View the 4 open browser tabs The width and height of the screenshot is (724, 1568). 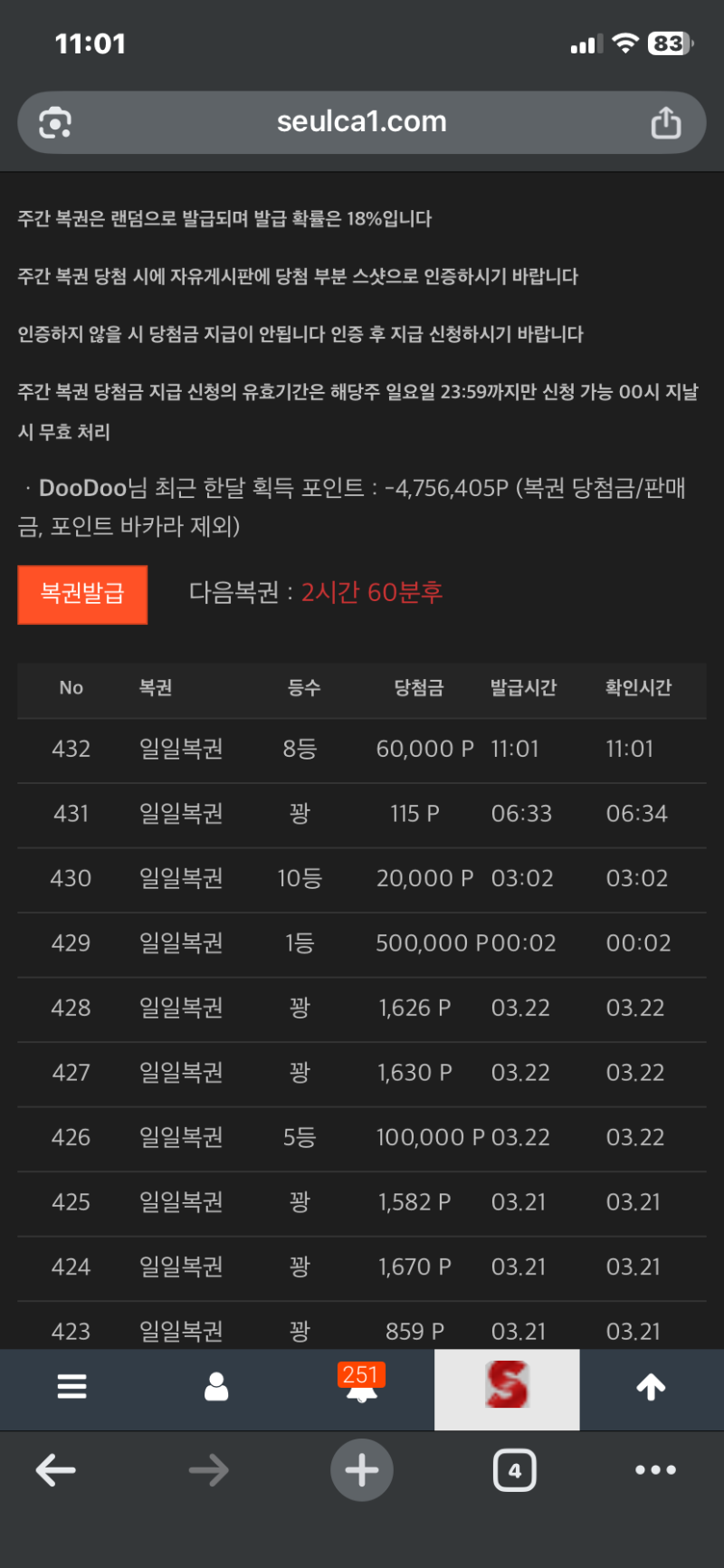pyautogui.click(x=514, y=1470)
